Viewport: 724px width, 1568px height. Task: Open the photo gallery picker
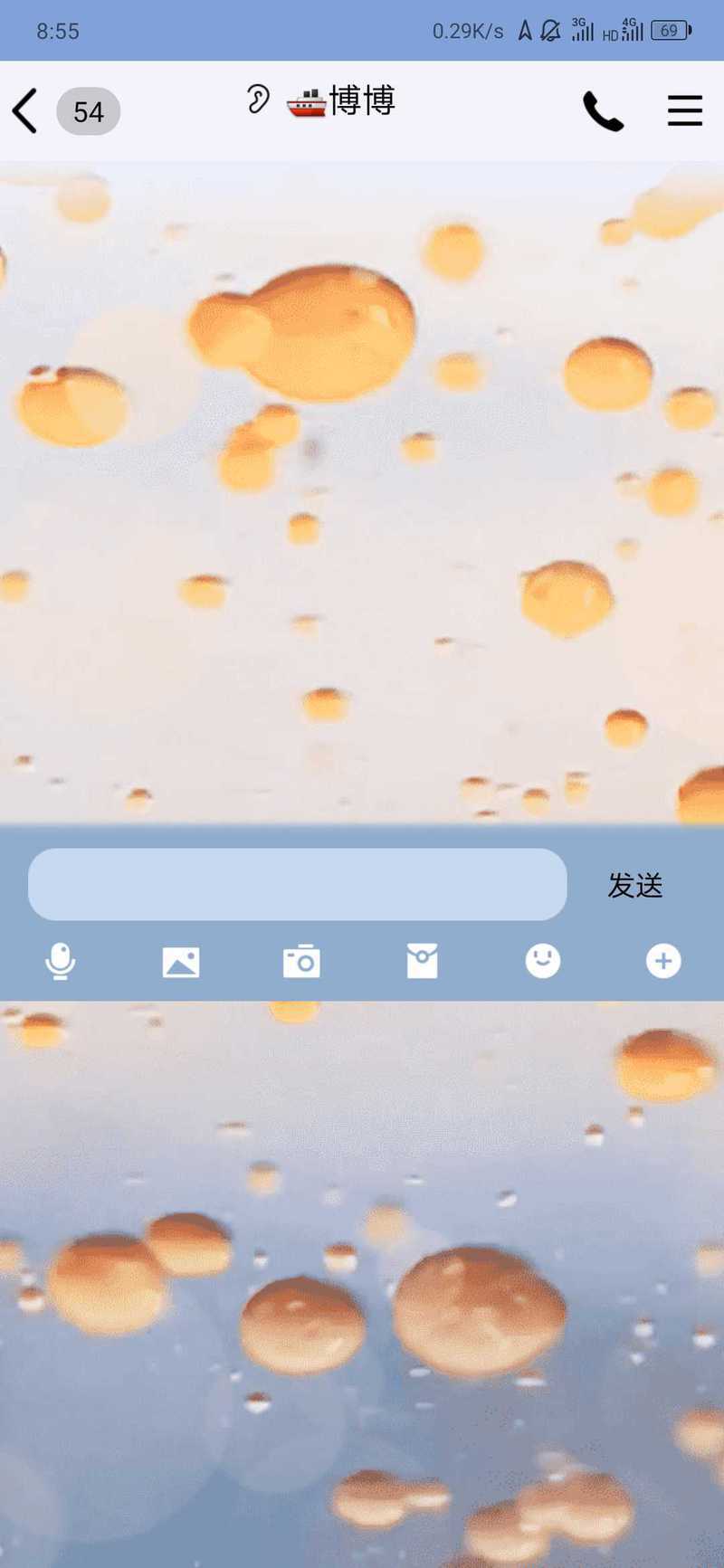click(181, 962)
